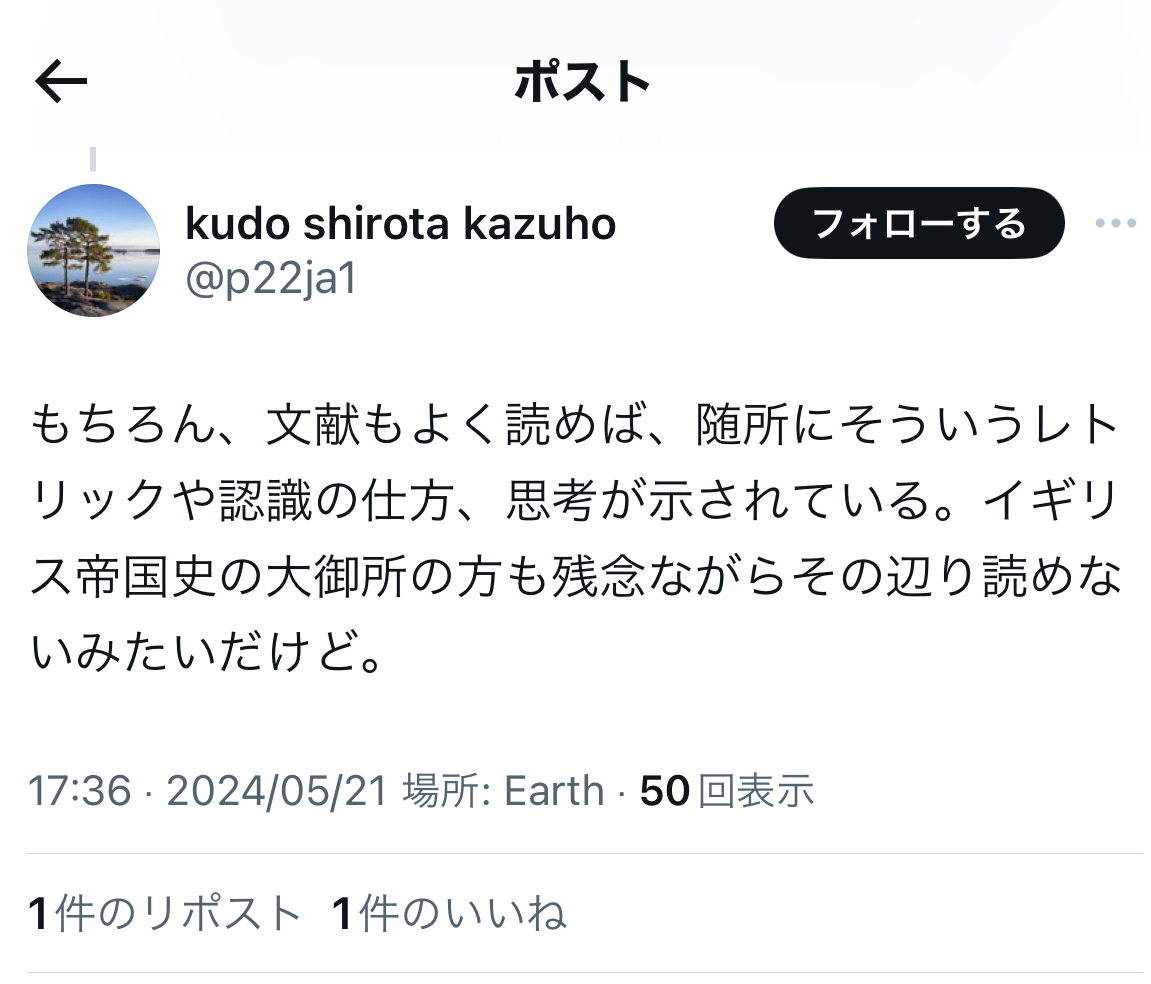
Task: Tap フォローする to follow this account
Action: click(x=918, y=223)
